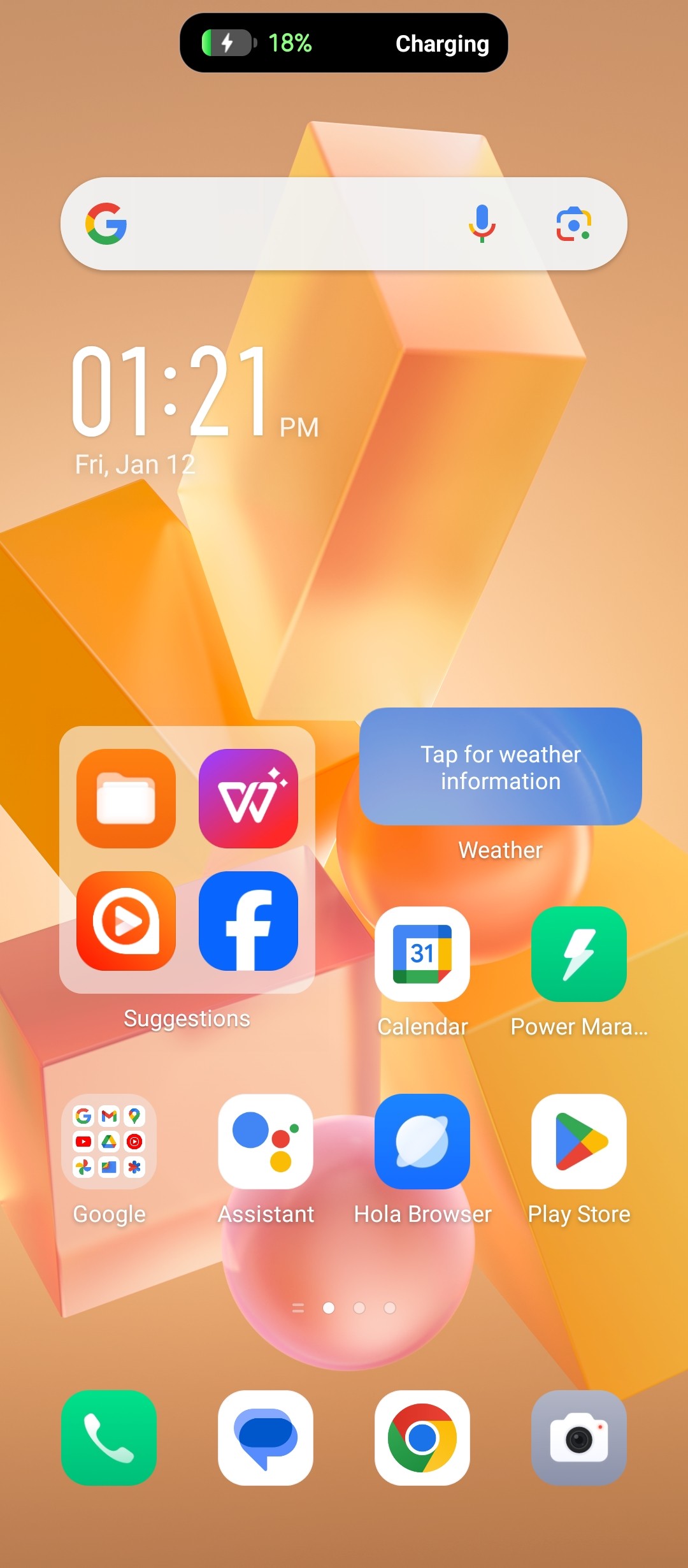
Task: Open the Google apps folder
Action: pos(109,1142)
